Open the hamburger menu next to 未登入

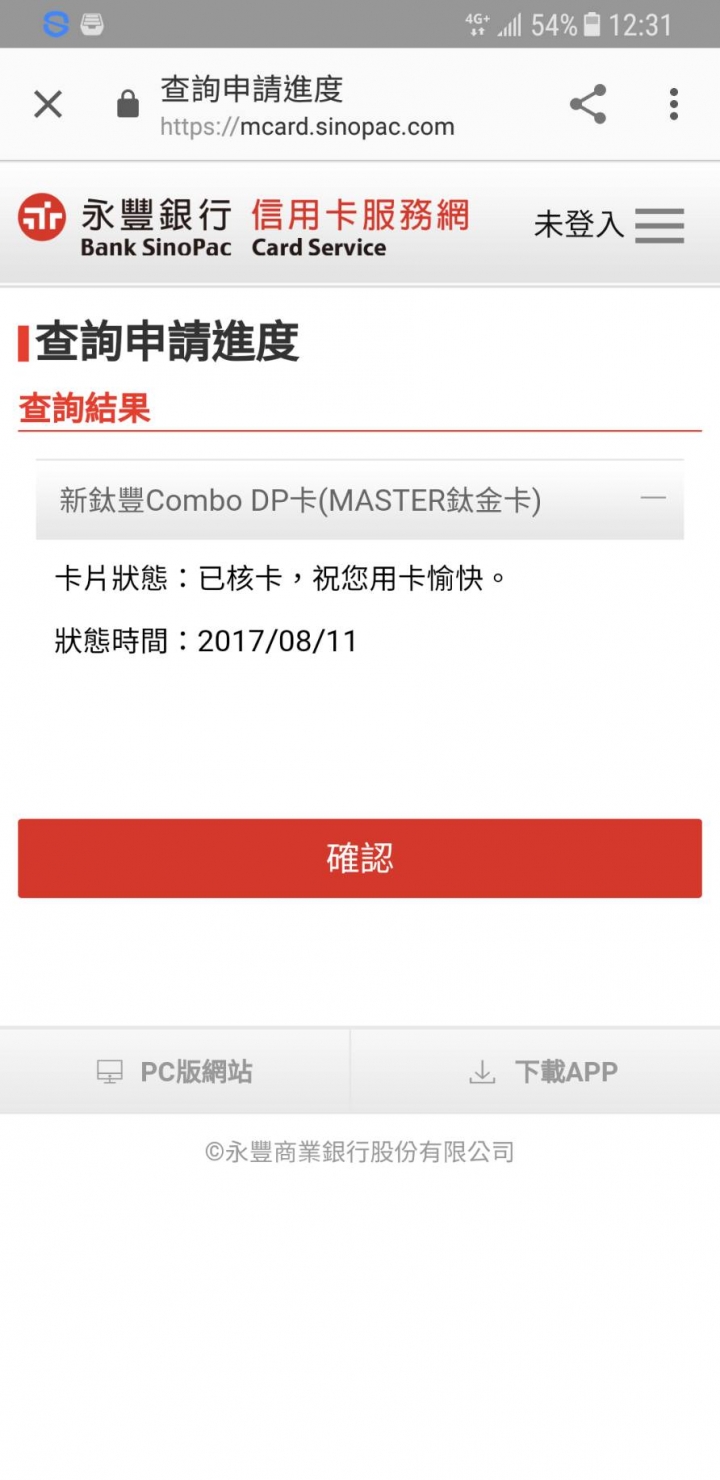pyautogui.click(x=659, y=226)
